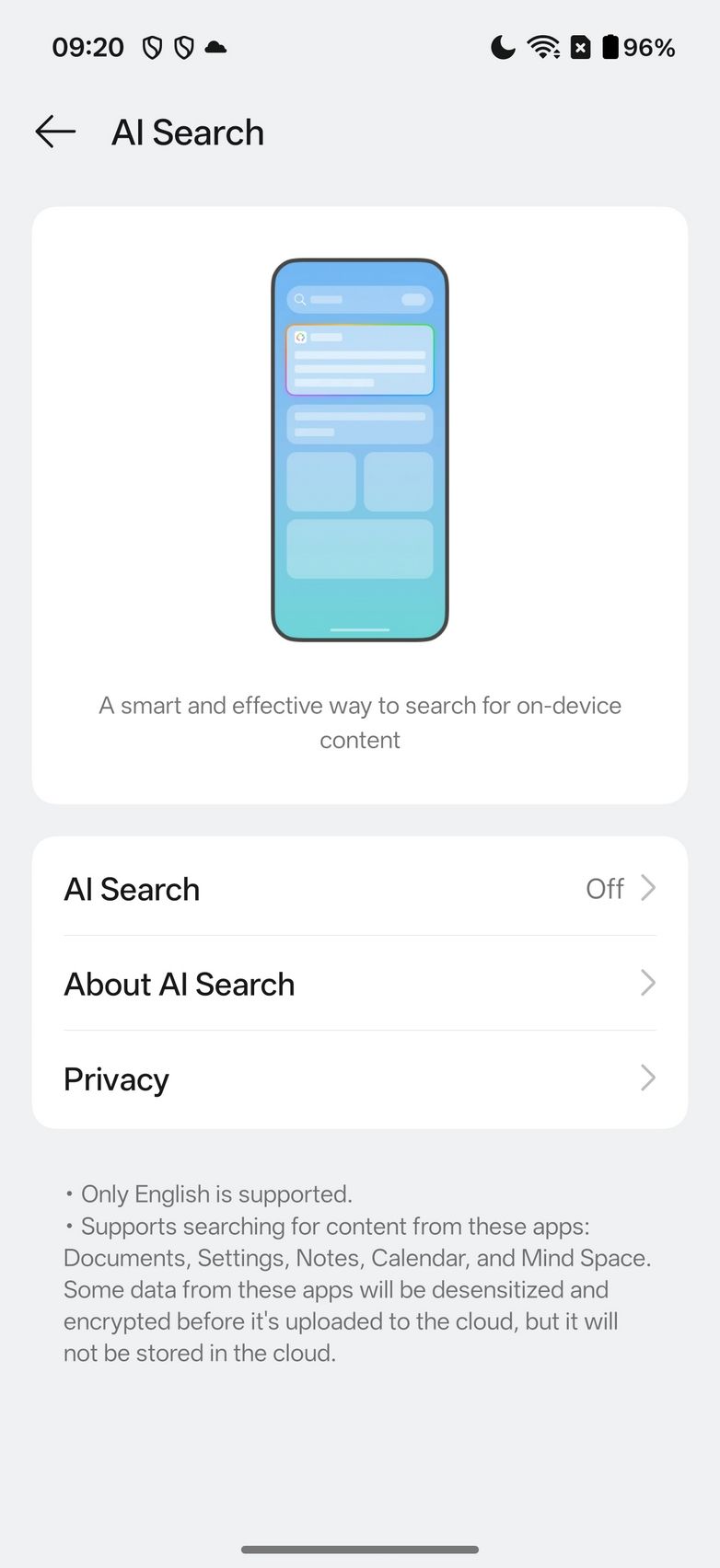720x1568 pixels.
Task: Open the Privacy row
Action: [x=359, y=1078]
